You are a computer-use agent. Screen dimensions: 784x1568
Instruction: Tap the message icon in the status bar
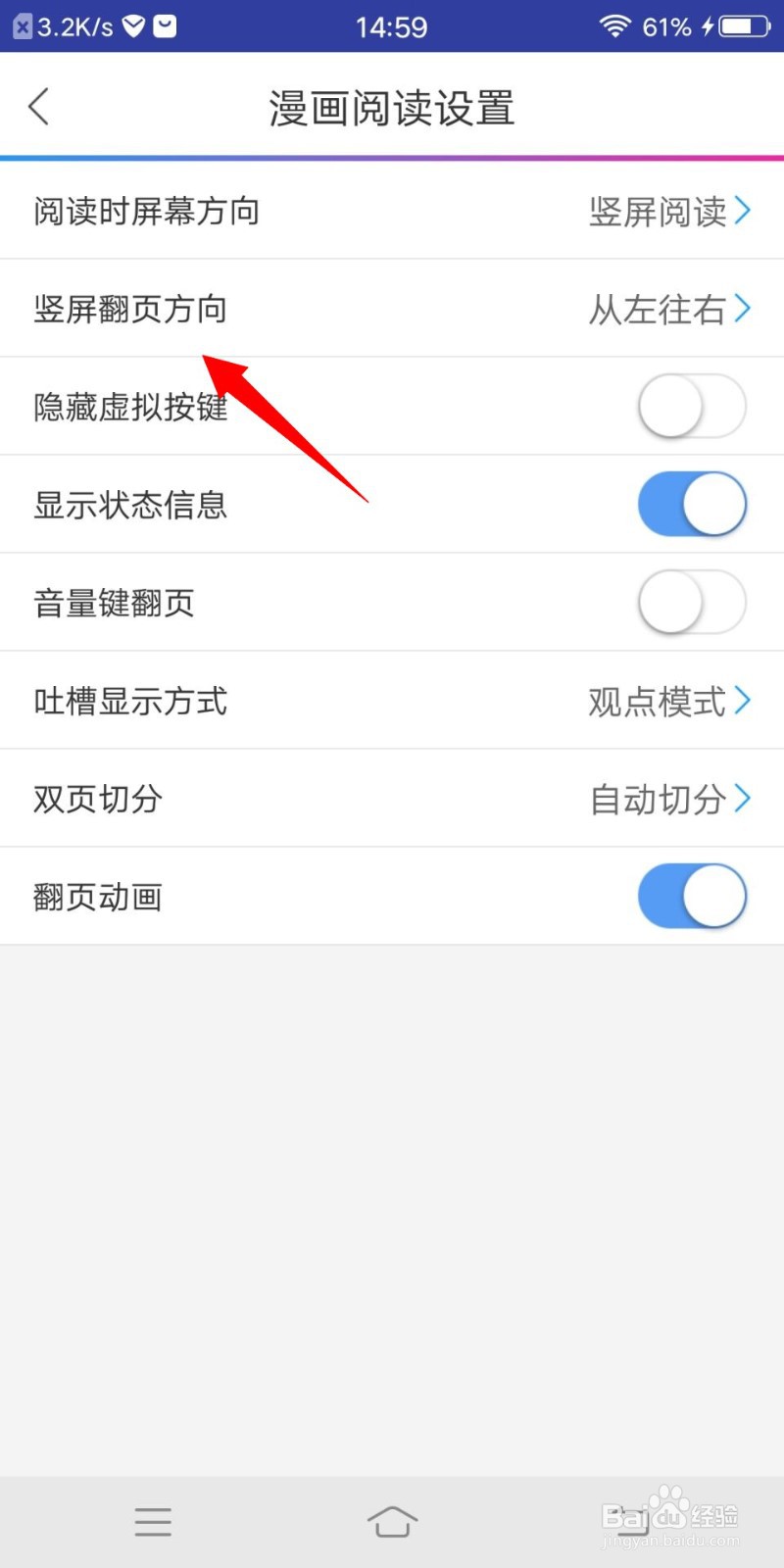[167, 26]
